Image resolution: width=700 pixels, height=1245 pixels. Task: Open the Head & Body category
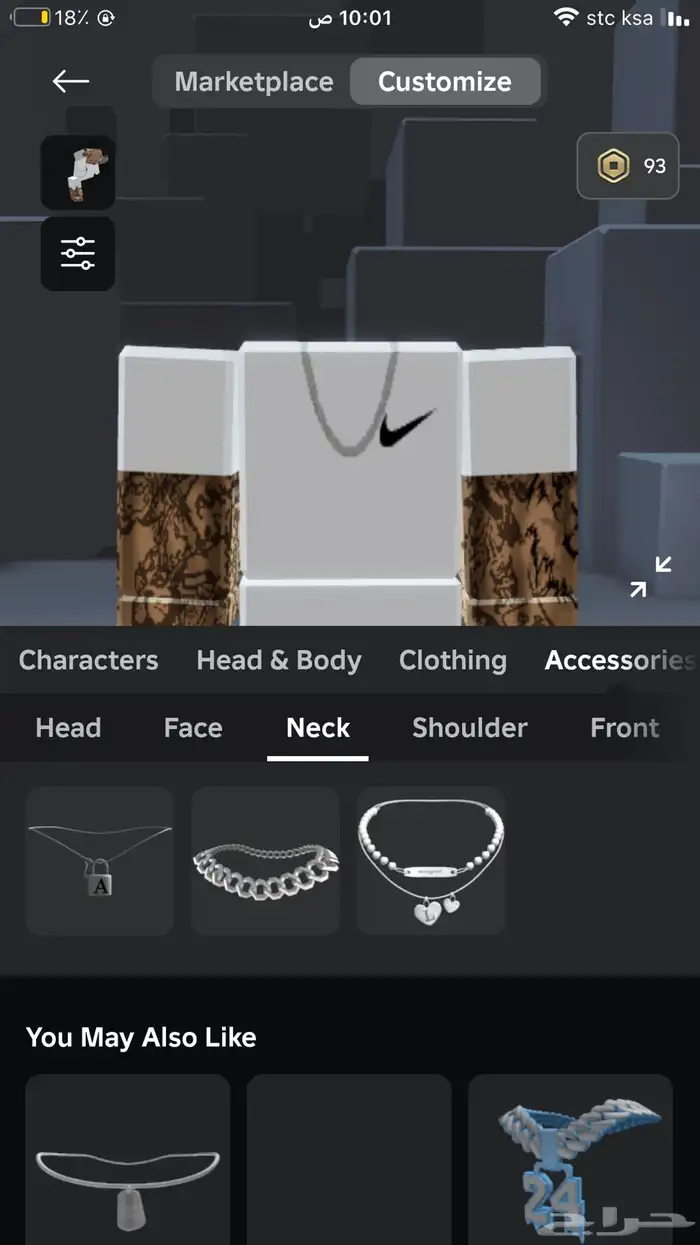[x=279, y=660]
